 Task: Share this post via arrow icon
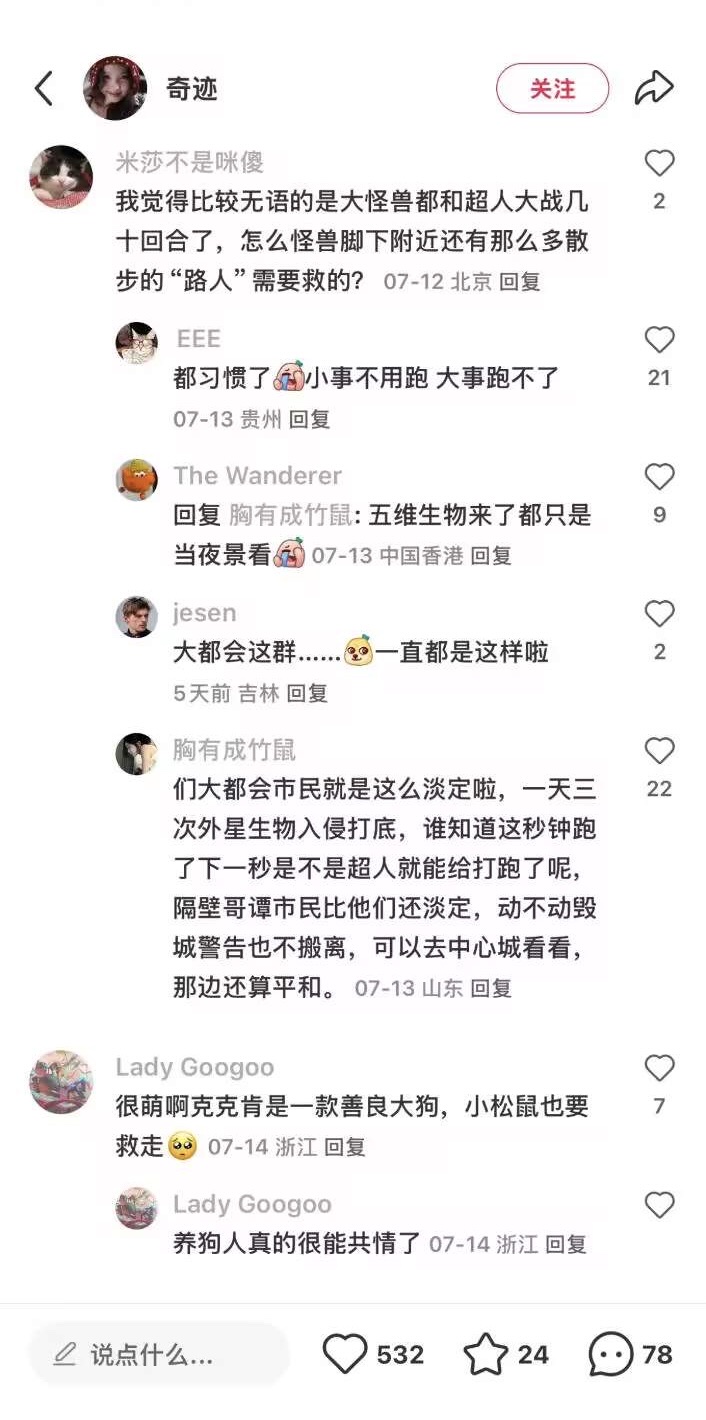pyautogui.click(x=654, y=88)
